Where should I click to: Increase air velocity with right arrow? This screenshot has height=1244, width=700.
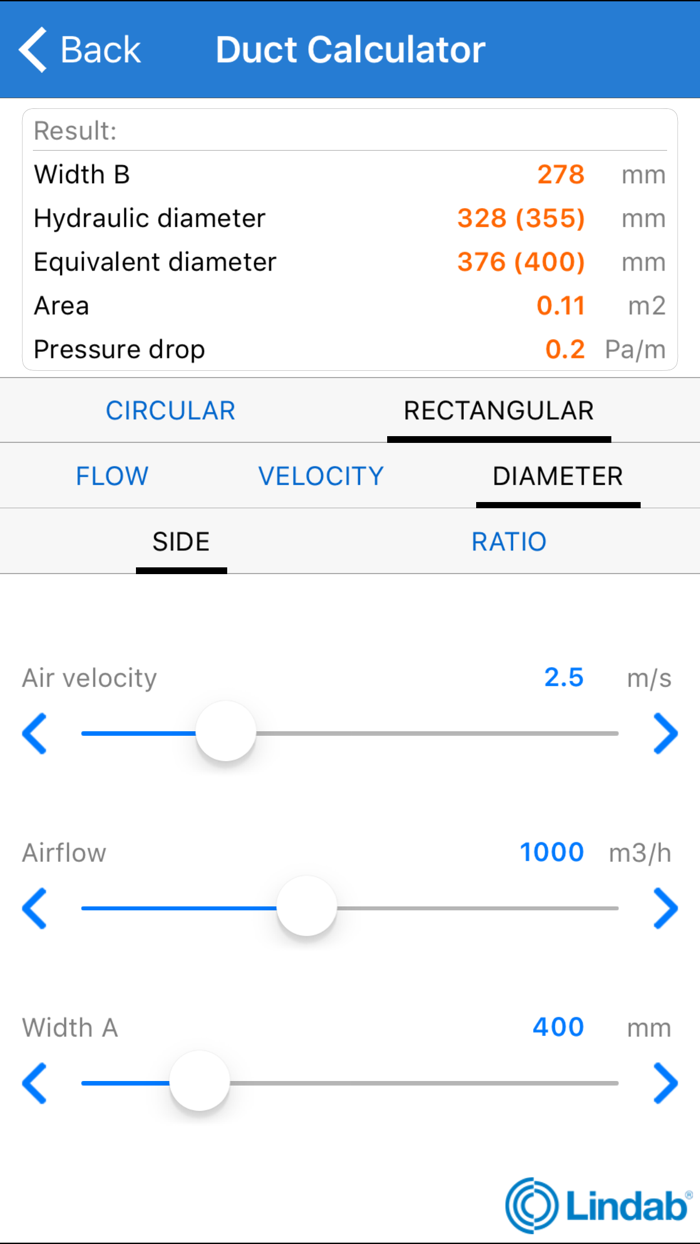[x=665, y=733]
